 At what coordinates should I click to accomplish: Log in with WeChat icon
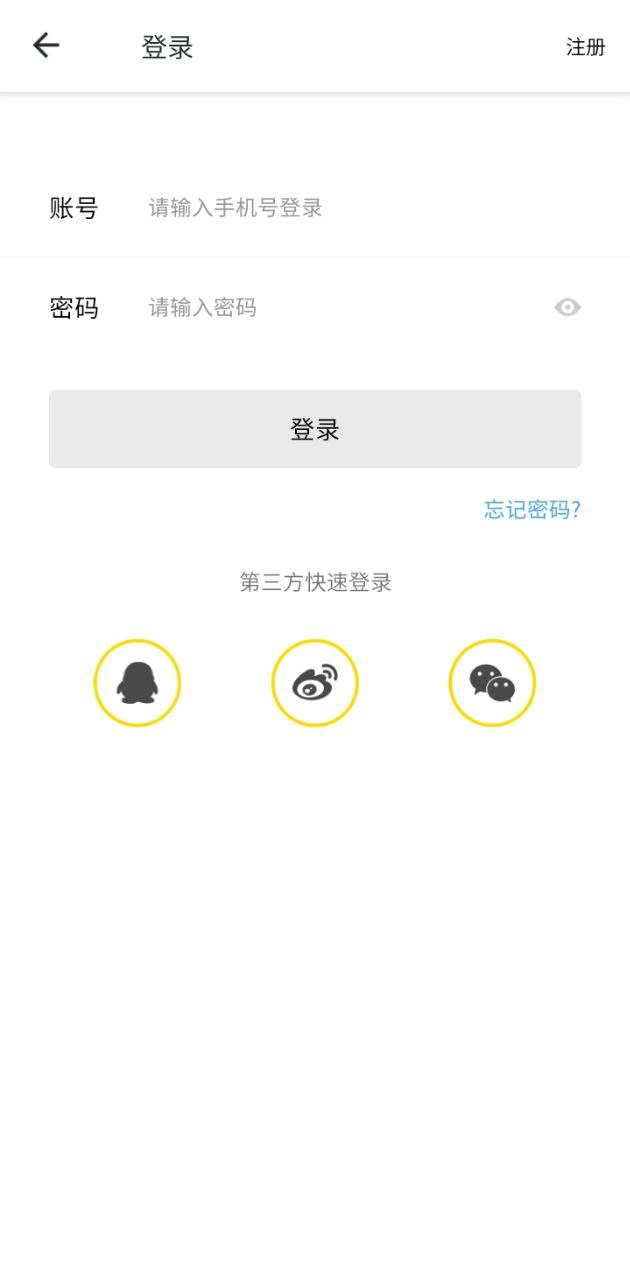coord(492,683)
